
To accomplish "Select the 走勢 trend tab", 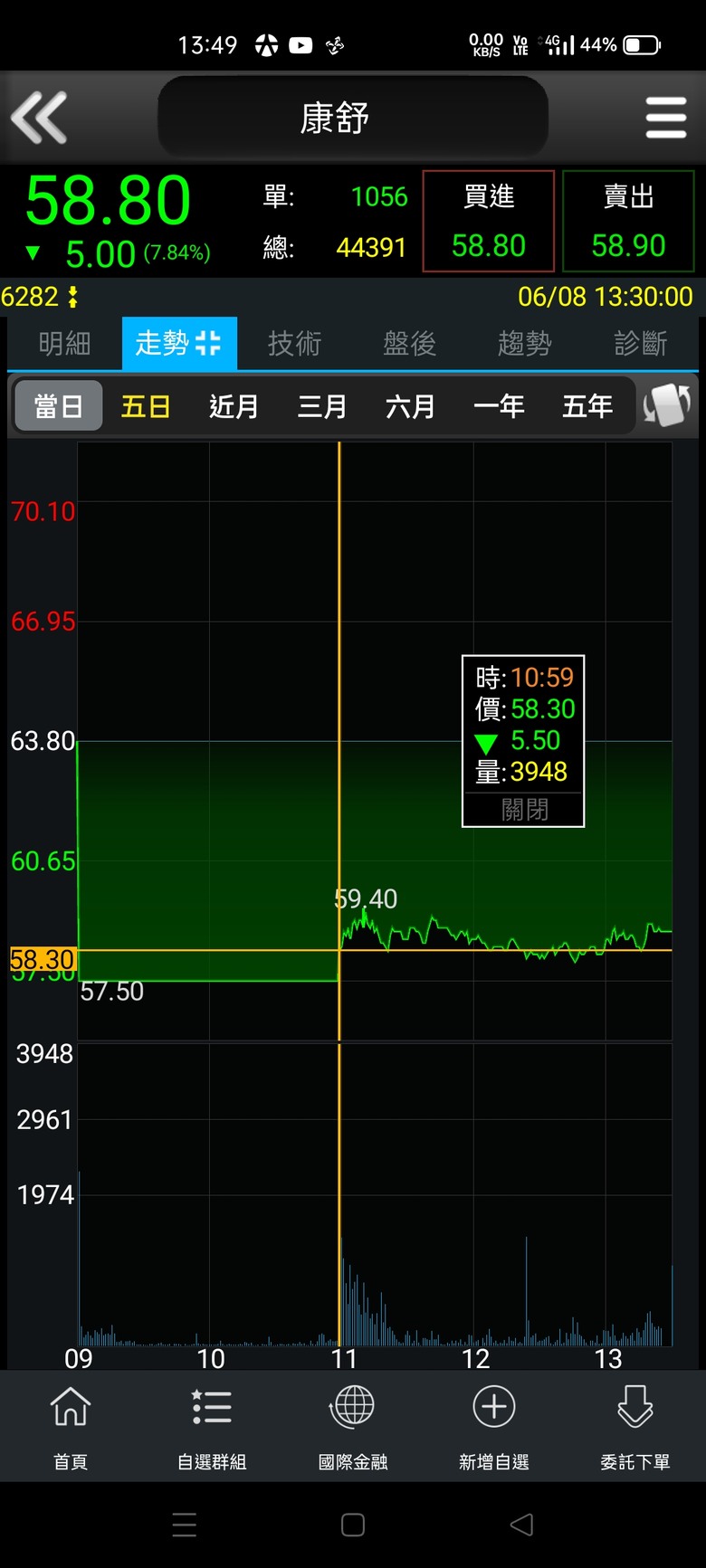I will click(x=179, y=343).
